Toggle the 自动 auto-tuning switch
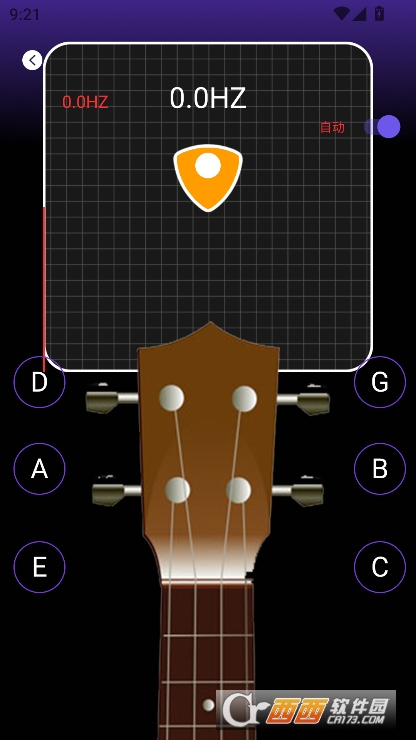 pyautogui.click(x=382, y=126)
